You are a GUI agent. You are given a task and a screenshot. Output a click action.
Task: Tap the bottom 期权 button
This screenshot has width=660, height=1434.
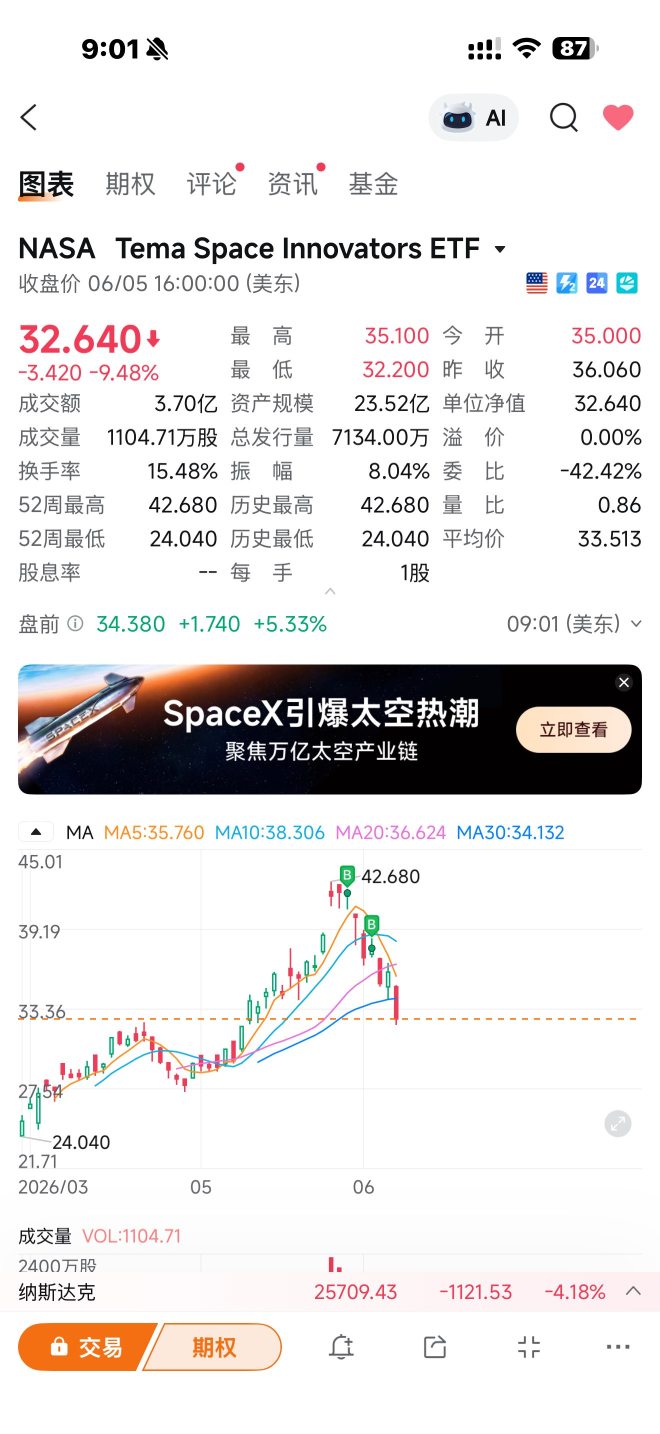point(214,1347)
